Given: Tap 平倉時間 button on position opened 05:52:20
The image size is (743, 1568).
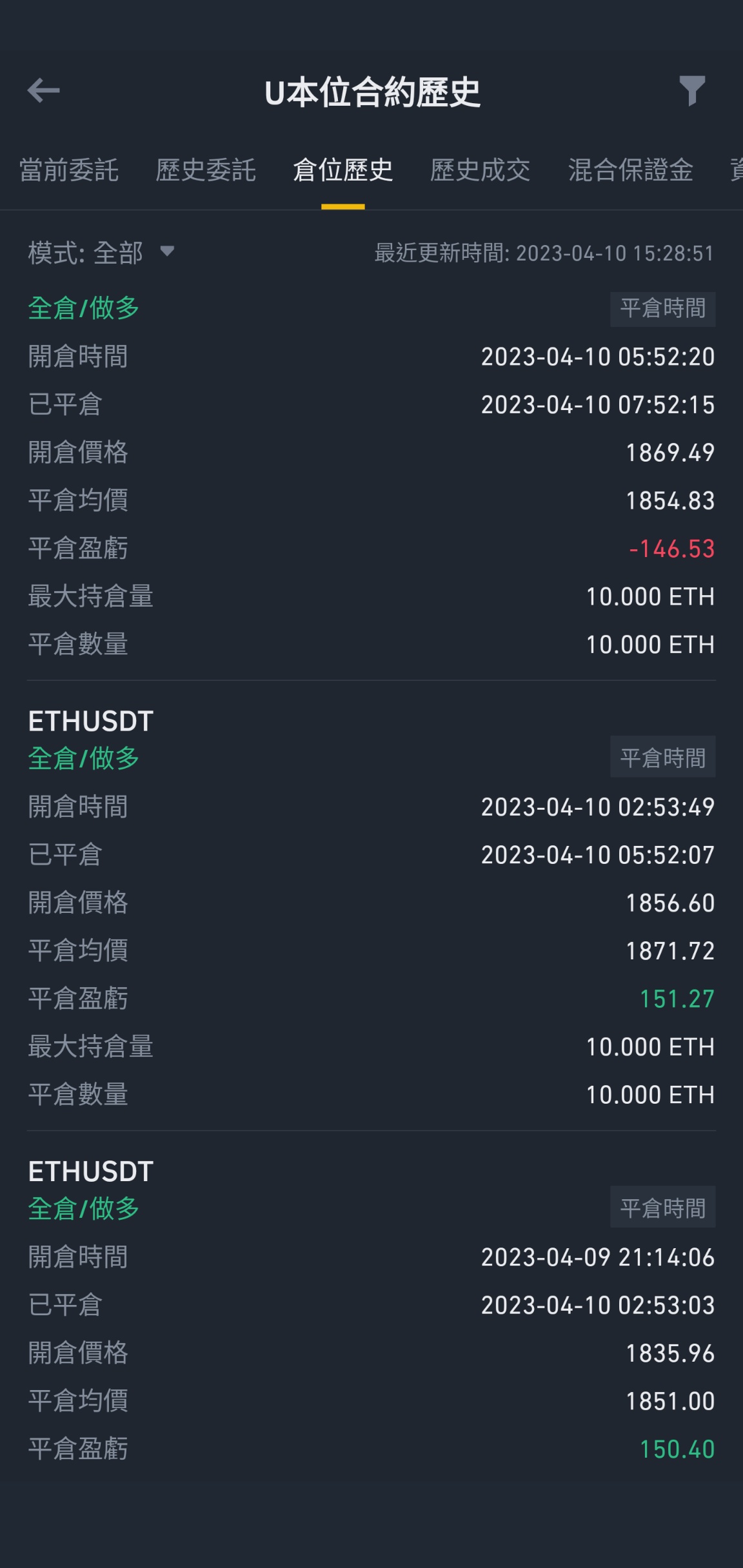Looking at the screenshot, I should tap(663, 308).
